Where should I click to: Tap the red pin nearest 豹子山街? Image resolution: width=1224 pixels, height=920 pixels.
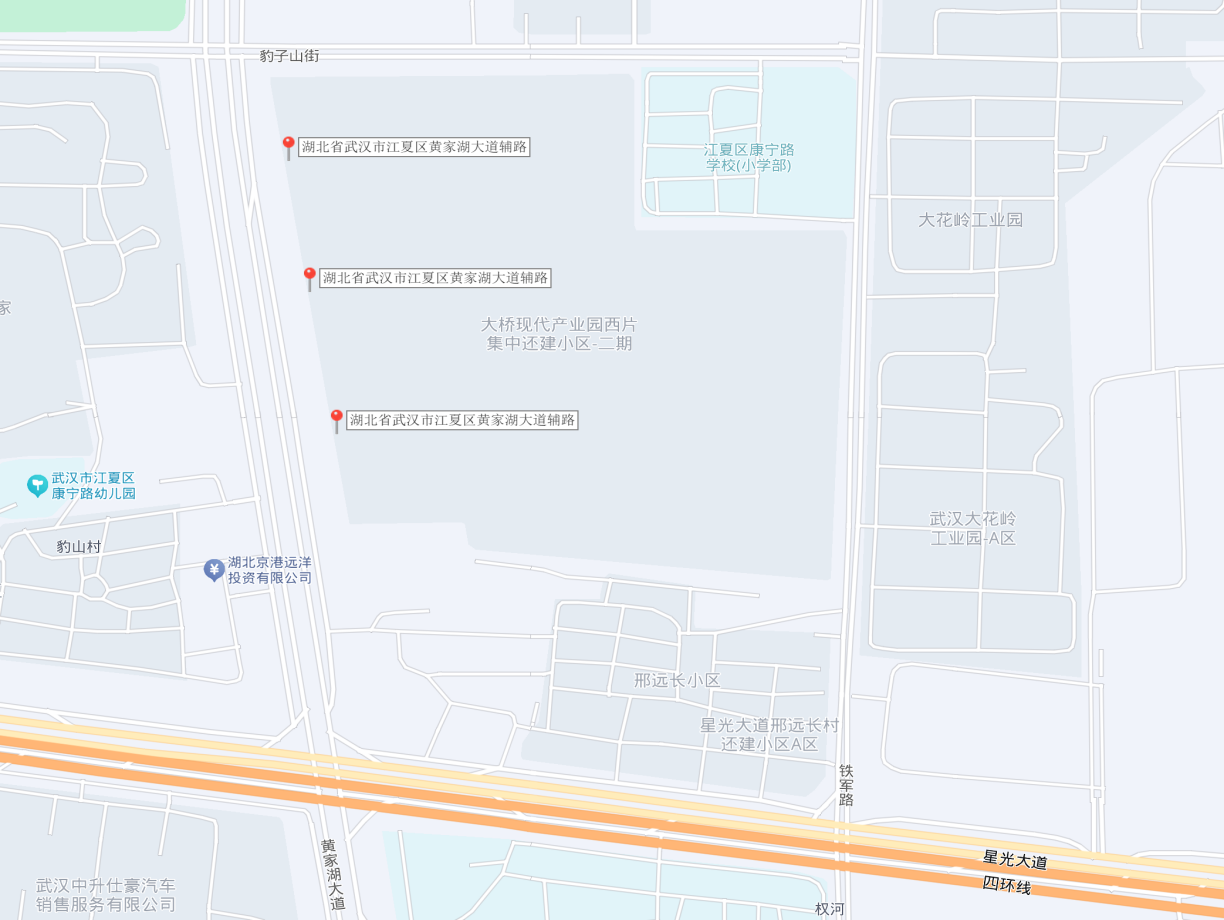coord(288,148)
